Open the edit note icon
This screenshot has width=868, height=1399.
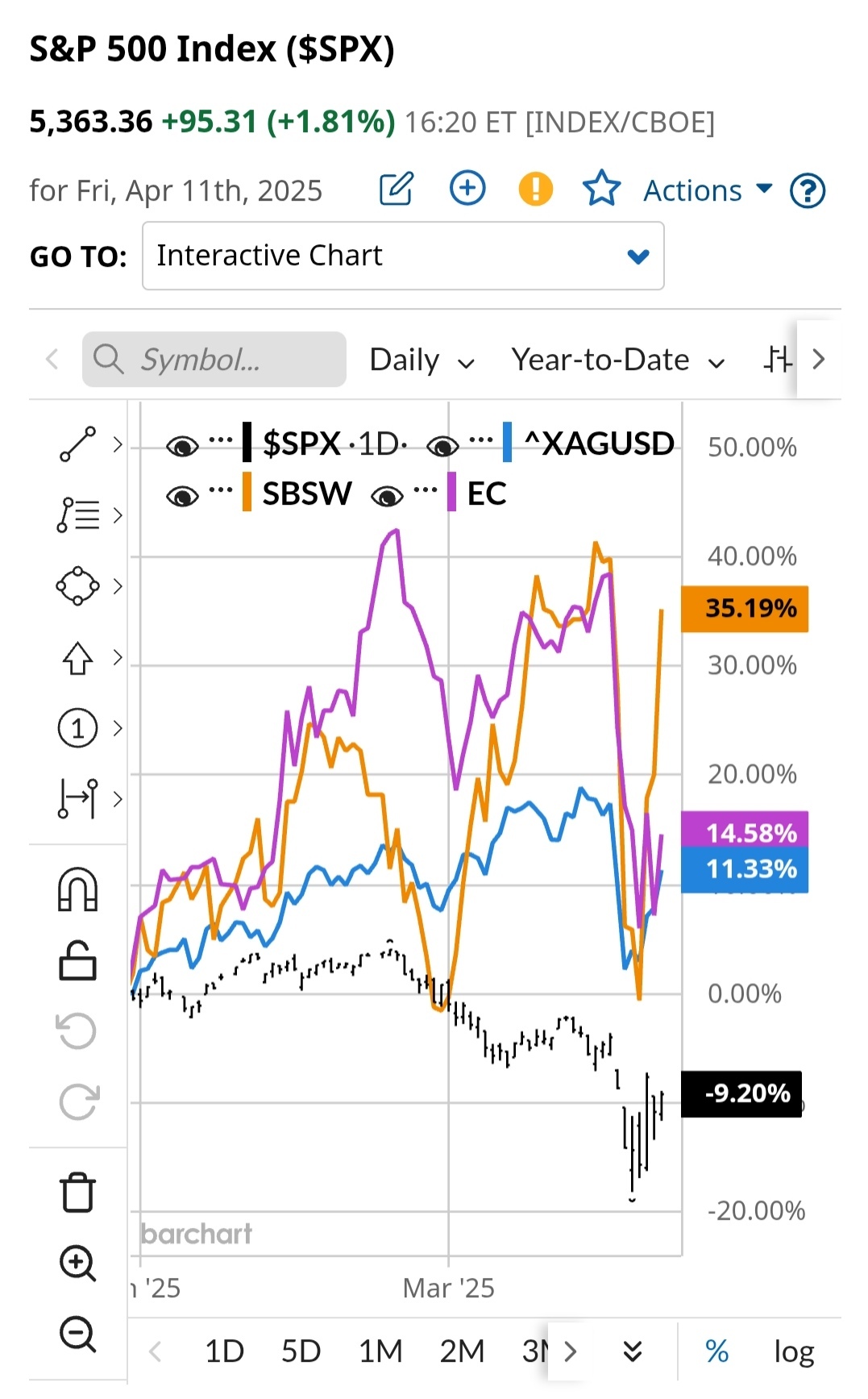(396, 189)
